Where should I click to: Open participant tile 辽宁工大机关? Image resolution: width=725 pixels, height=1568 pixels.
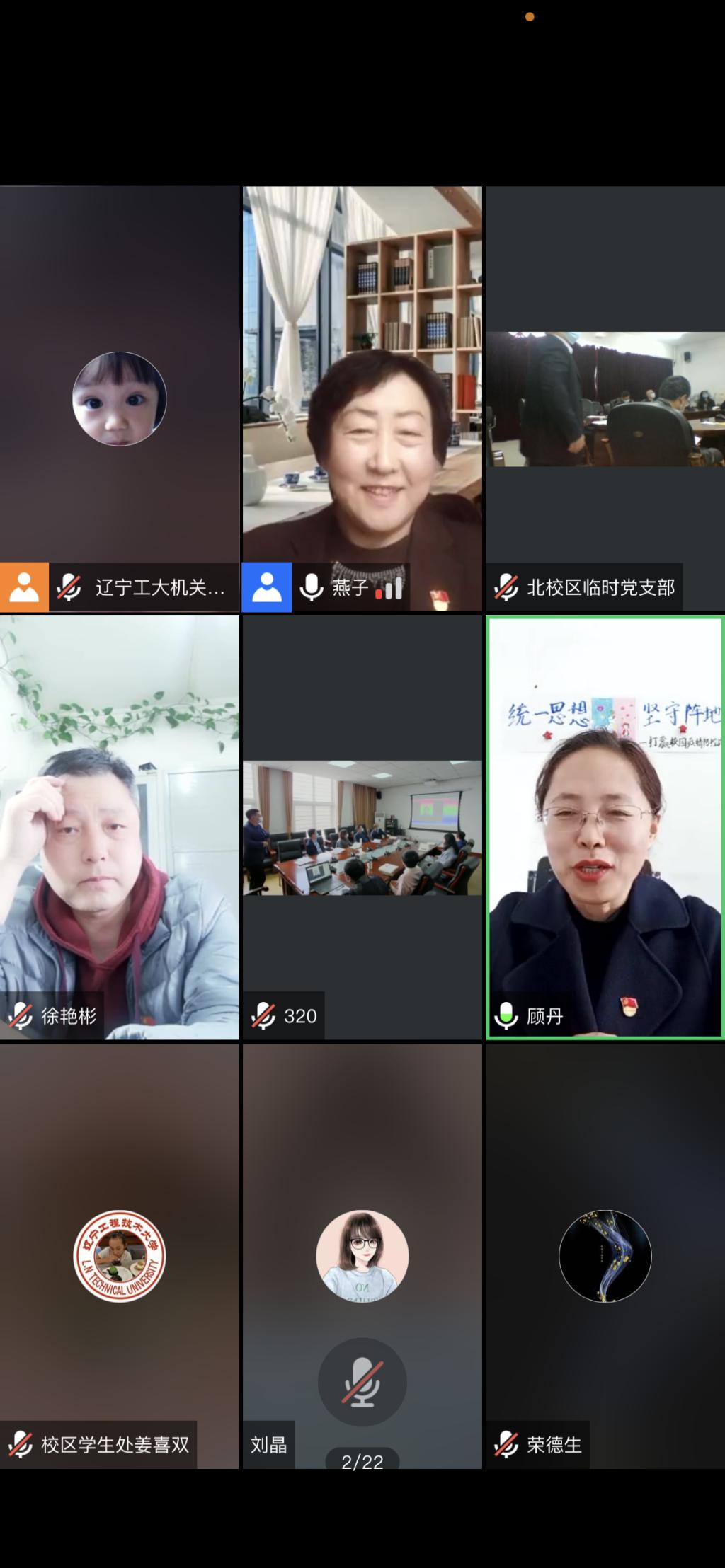click(120, 398)
